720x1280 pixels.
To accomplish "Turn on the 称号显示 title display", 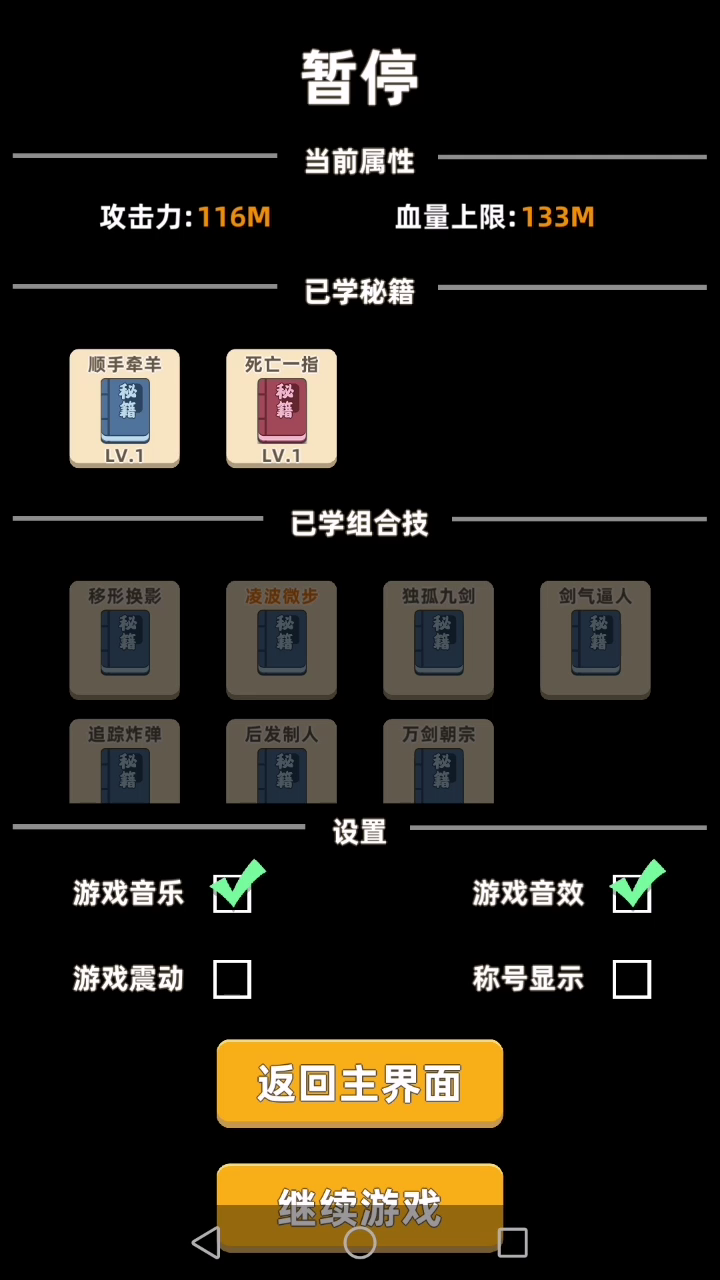I will pos(631,979).
